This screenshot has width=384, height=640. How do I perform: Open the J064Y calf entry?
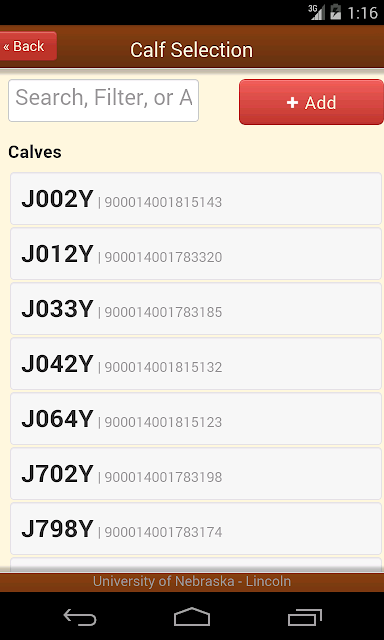click(196, 419)
